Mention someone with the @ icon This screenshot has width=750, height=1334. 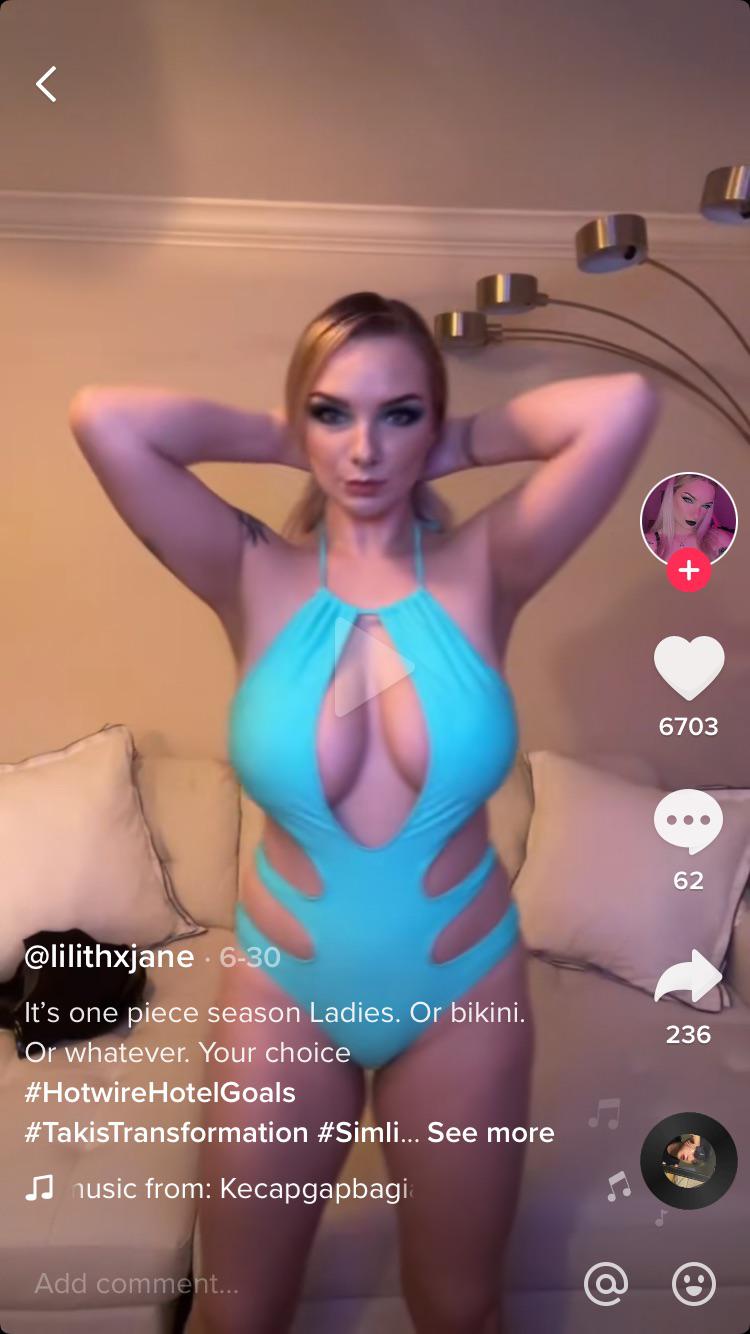[606, 1283]
